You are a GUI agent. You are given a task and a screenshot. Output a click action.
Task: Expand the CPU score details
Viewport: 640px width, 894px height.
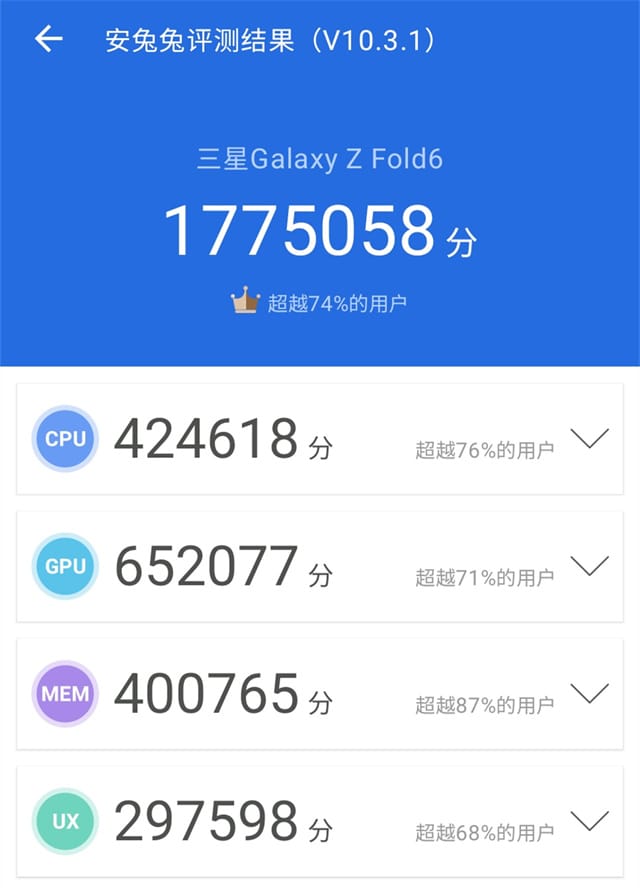click(x=589, y=438)
